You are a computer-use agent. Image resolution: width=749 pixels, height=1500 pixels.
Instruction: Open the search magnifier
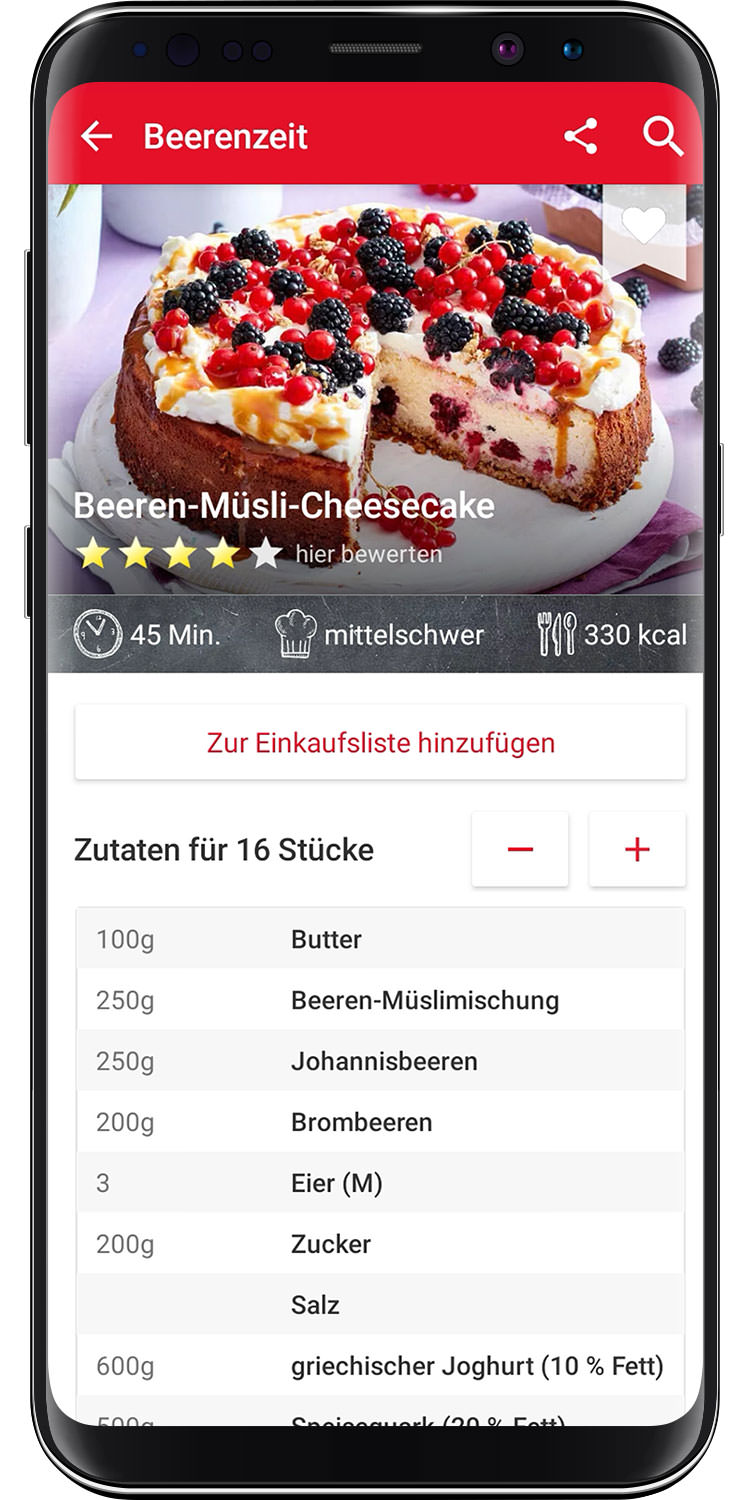point(662,136)
